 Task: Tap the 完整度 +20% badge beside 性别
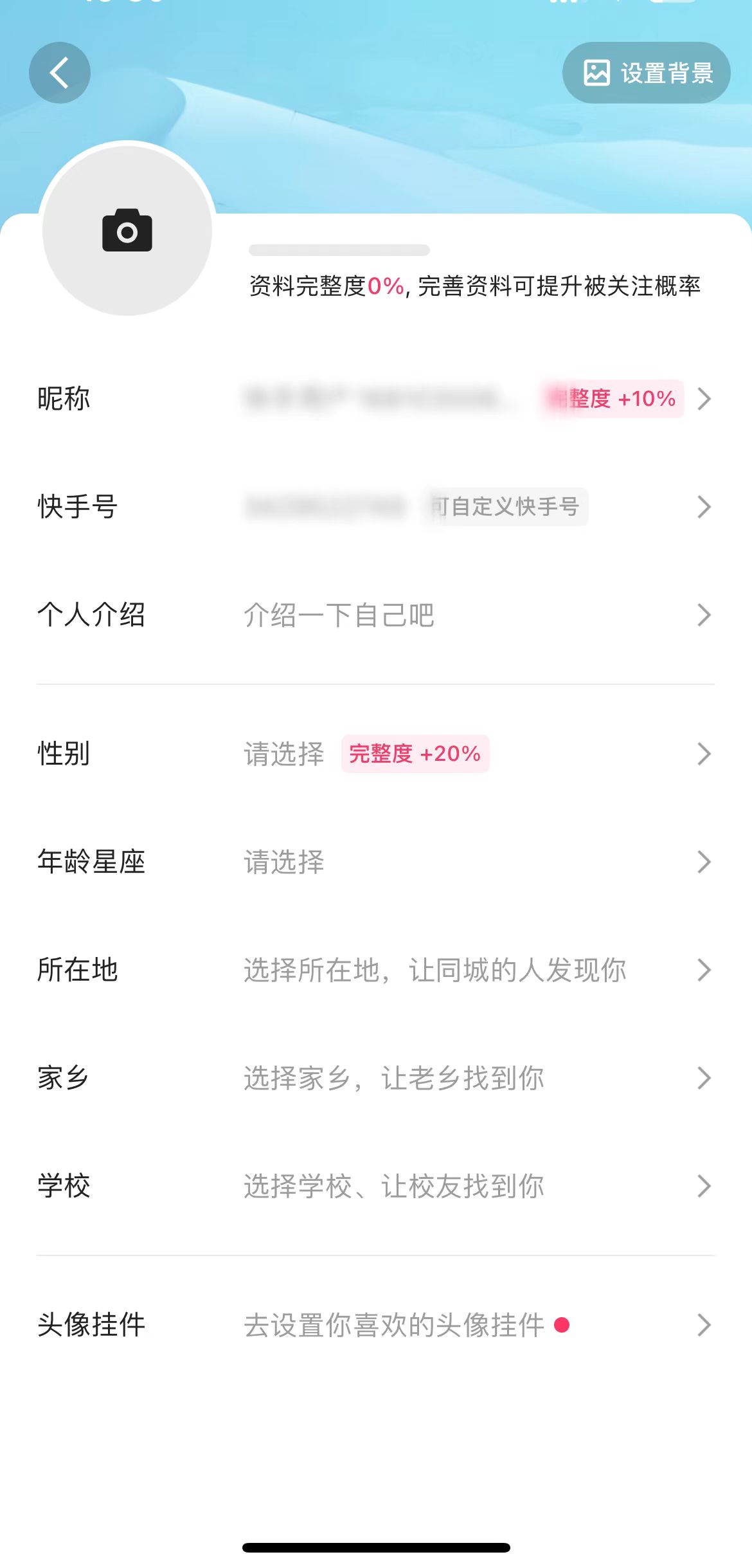[x=414, y=755]
